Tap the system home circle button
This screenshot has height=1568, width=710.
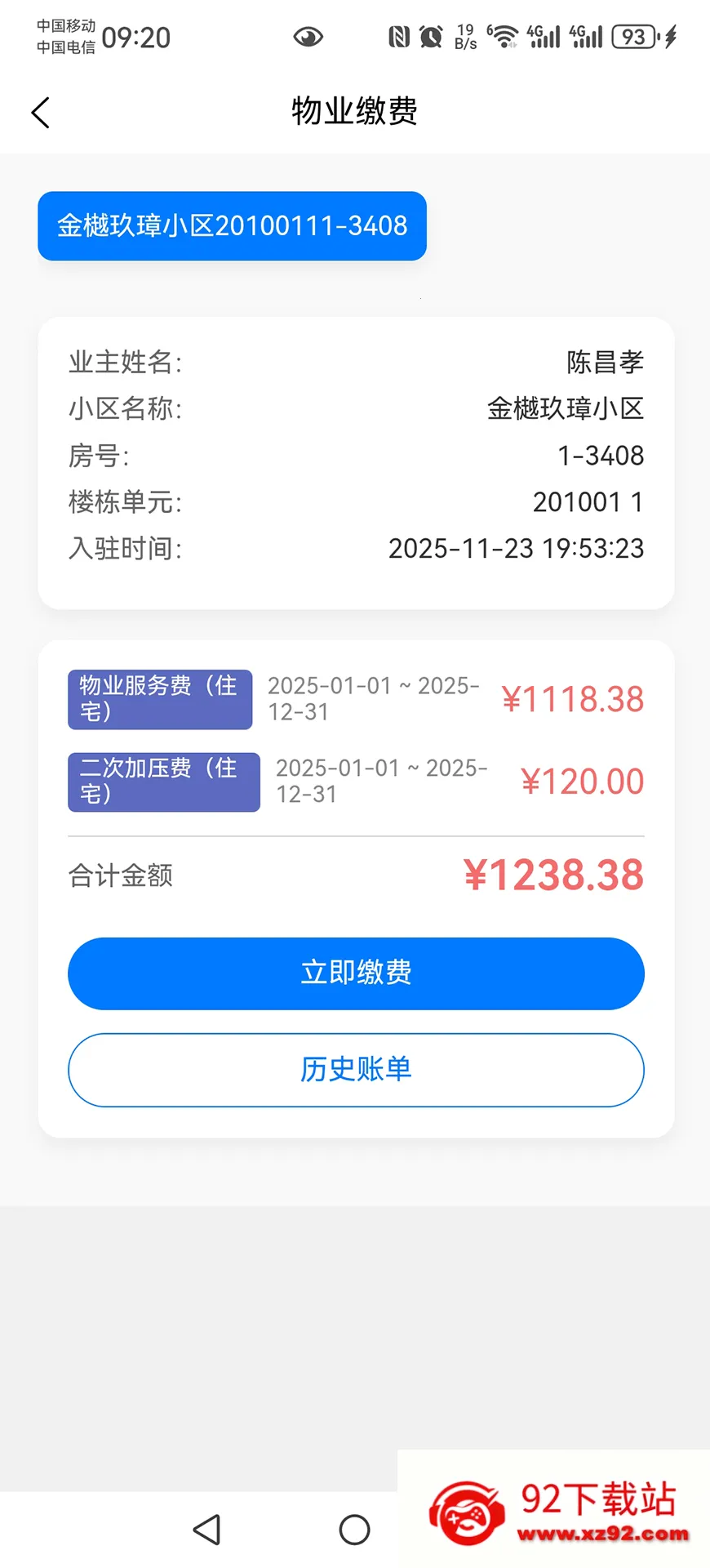tap(354, 1530)
